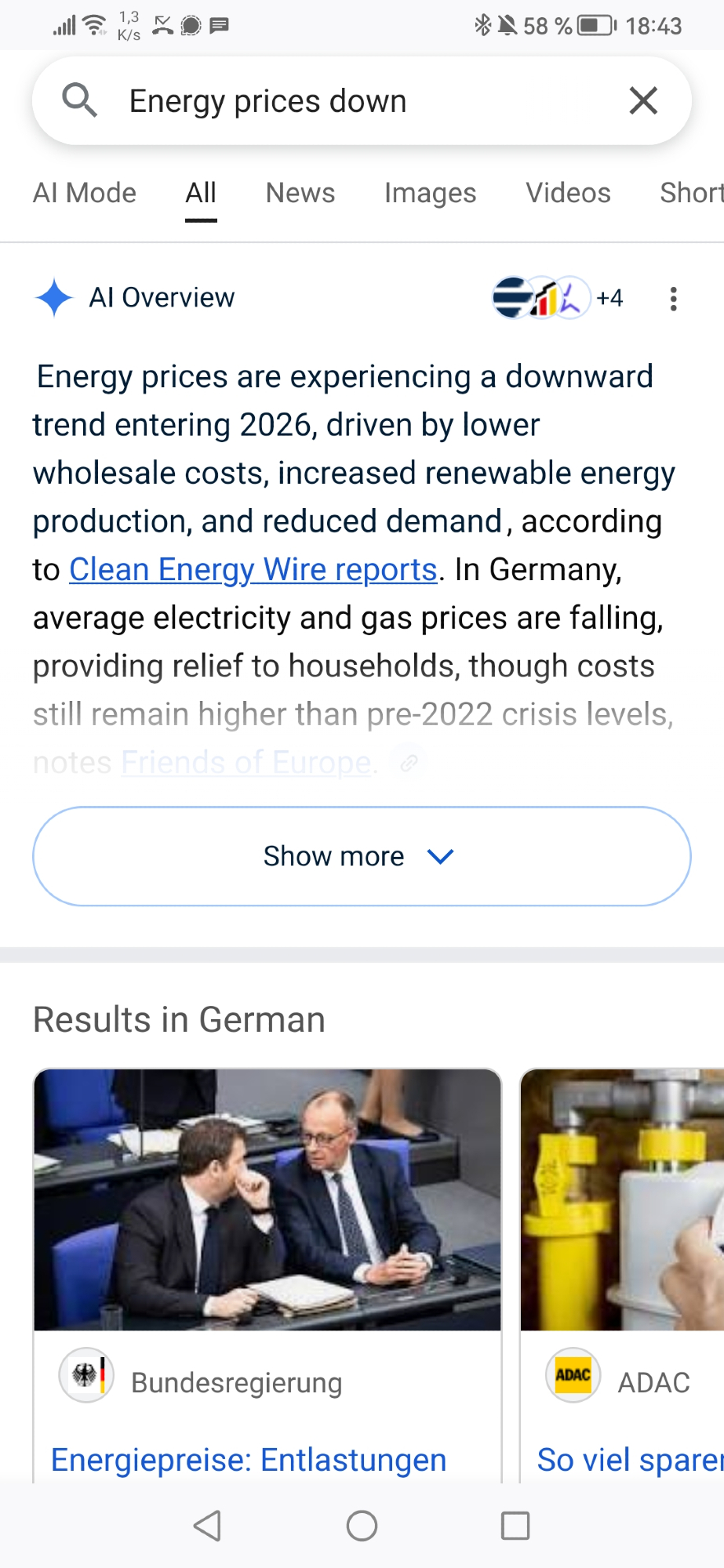The width and height of the screenshot is (724, 1568).
Task: Go to the home screen via home button
Action: [x=362, y=1526]
